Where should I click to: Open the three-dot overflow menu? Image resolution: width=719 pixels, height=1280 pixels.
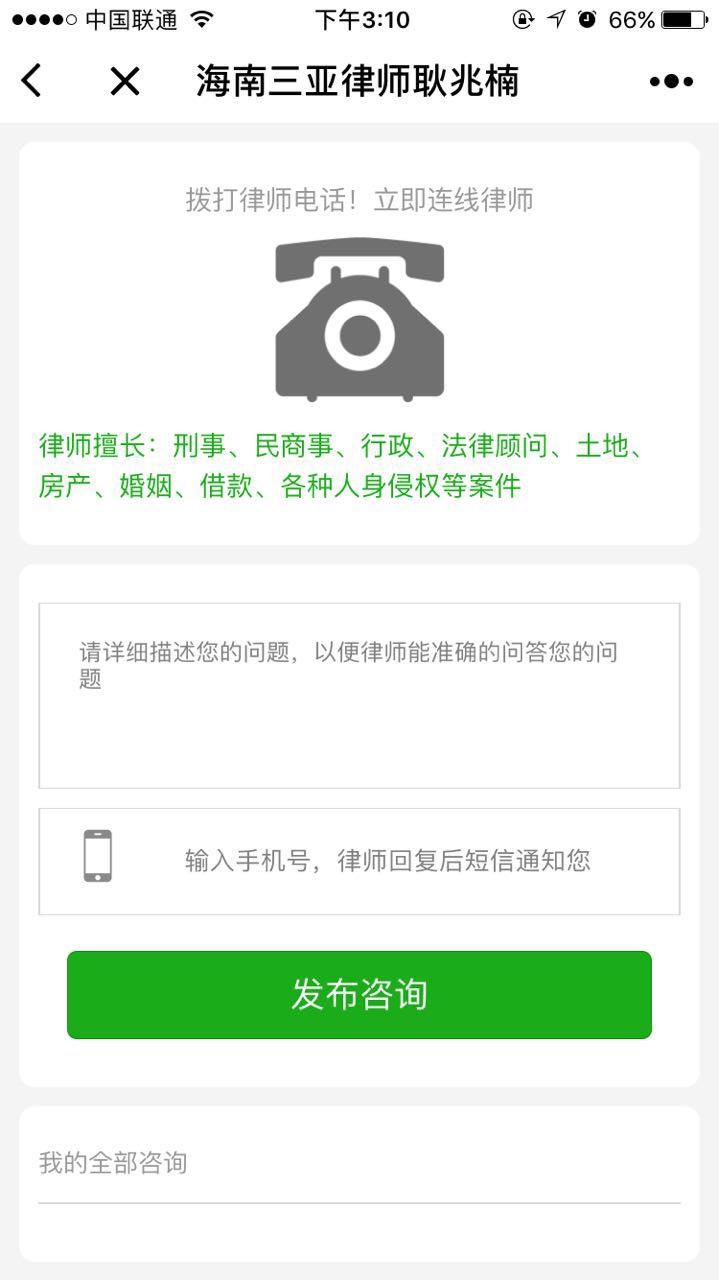[671, 81]
